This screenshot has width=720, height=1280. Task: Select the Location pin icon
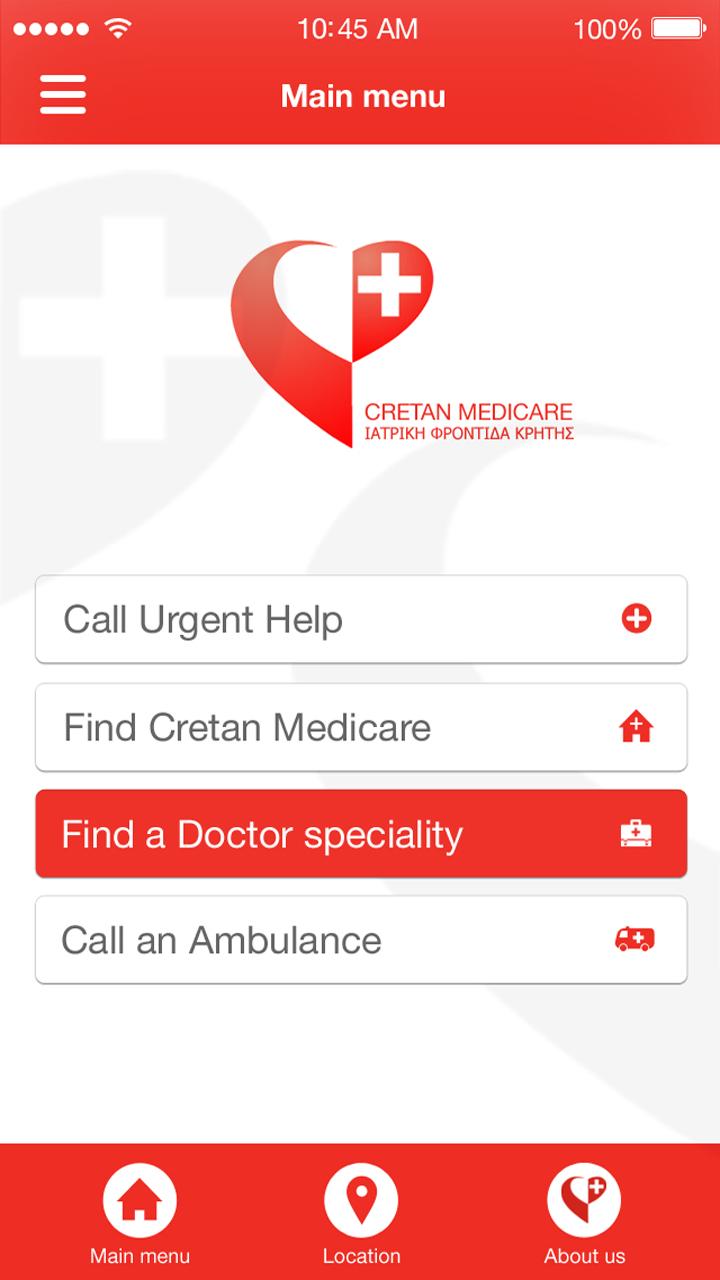point(361,1199)
